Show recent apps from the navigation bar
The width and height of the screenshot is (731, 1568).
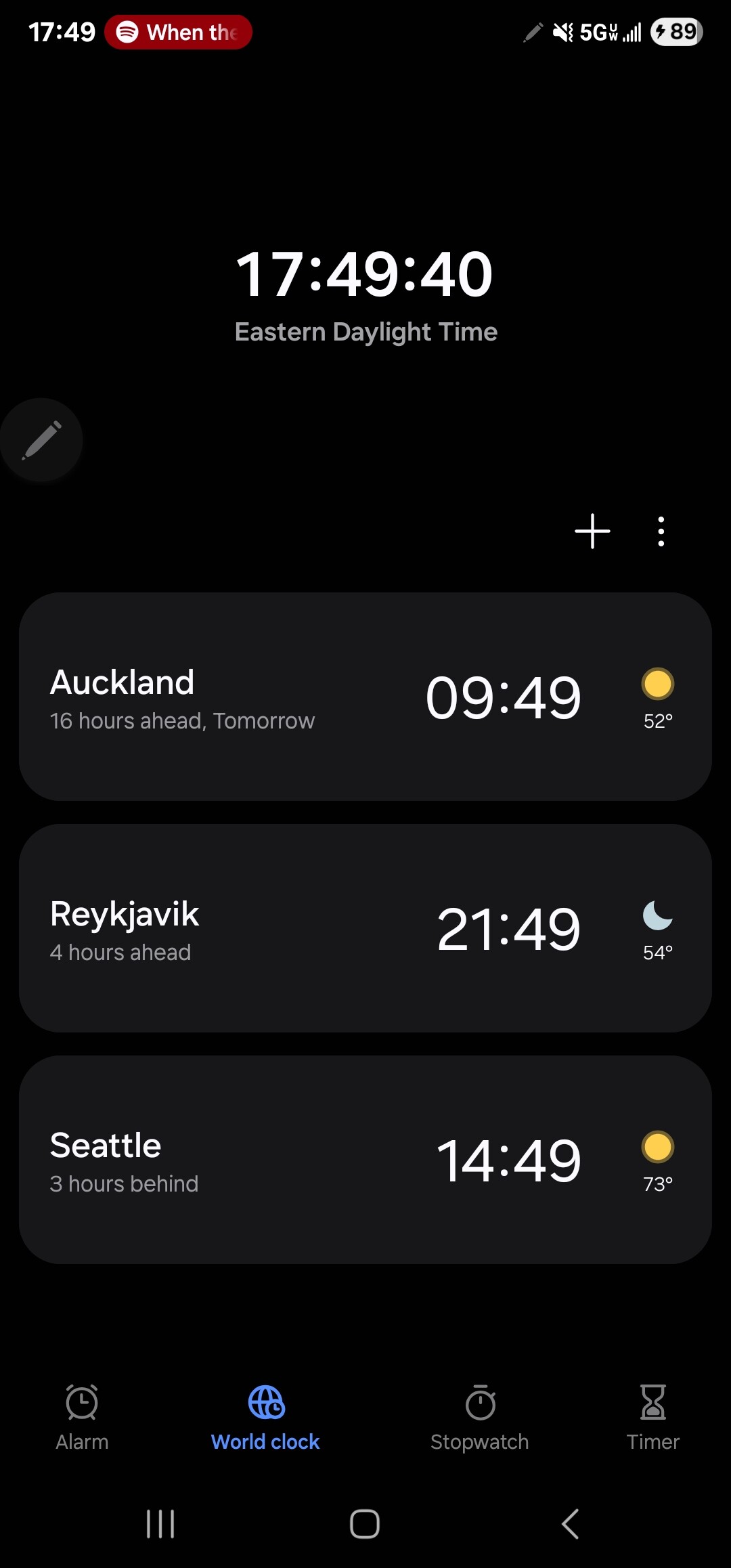point(160,1524)
